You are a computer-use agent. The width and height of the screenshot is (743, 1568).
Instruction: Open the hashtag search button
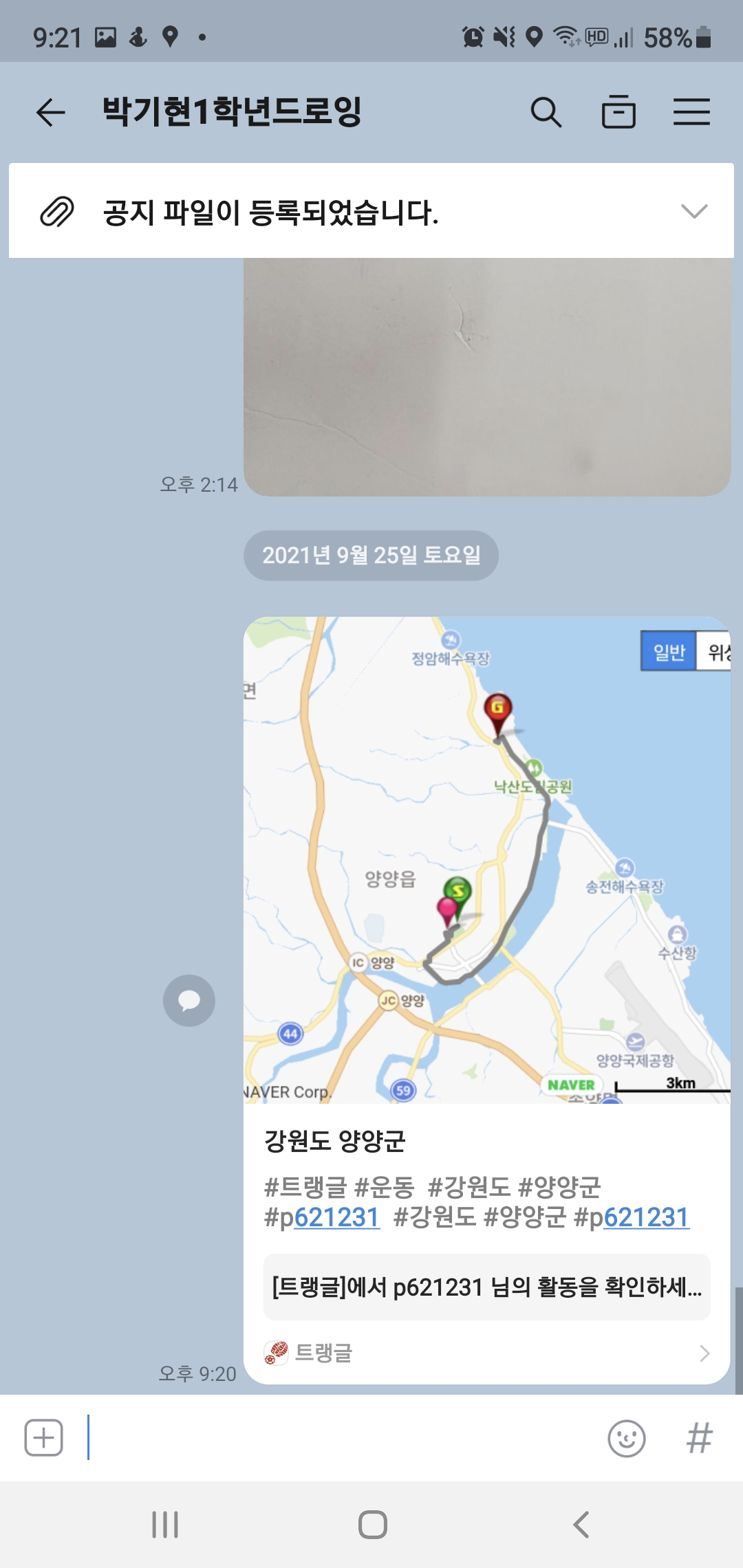pos(699,1438)
